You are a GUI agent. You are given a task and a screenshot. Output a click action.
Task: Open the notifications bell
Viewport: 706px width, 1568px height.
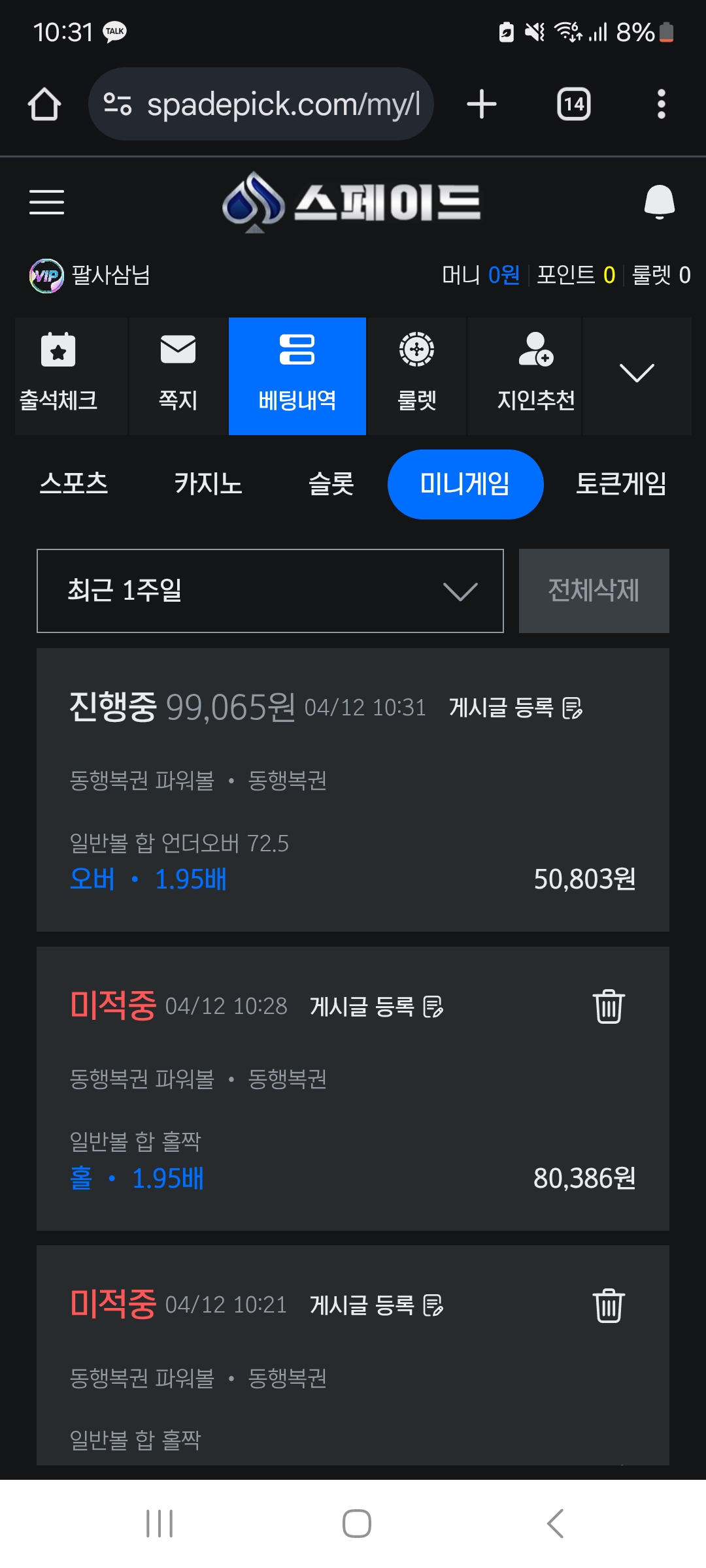[x=659, y=202]
